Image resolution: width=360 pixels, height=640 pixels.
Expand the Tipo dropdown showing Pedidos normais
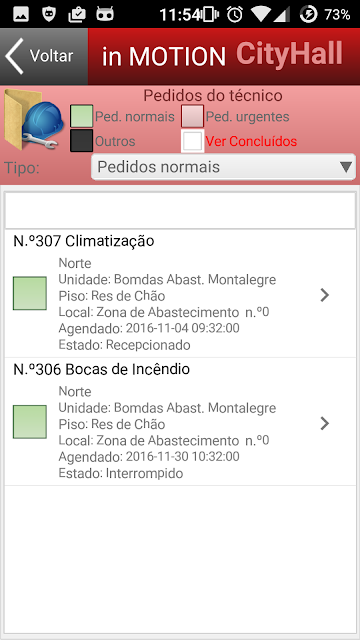pyautogui.click(x=223, y=167)
